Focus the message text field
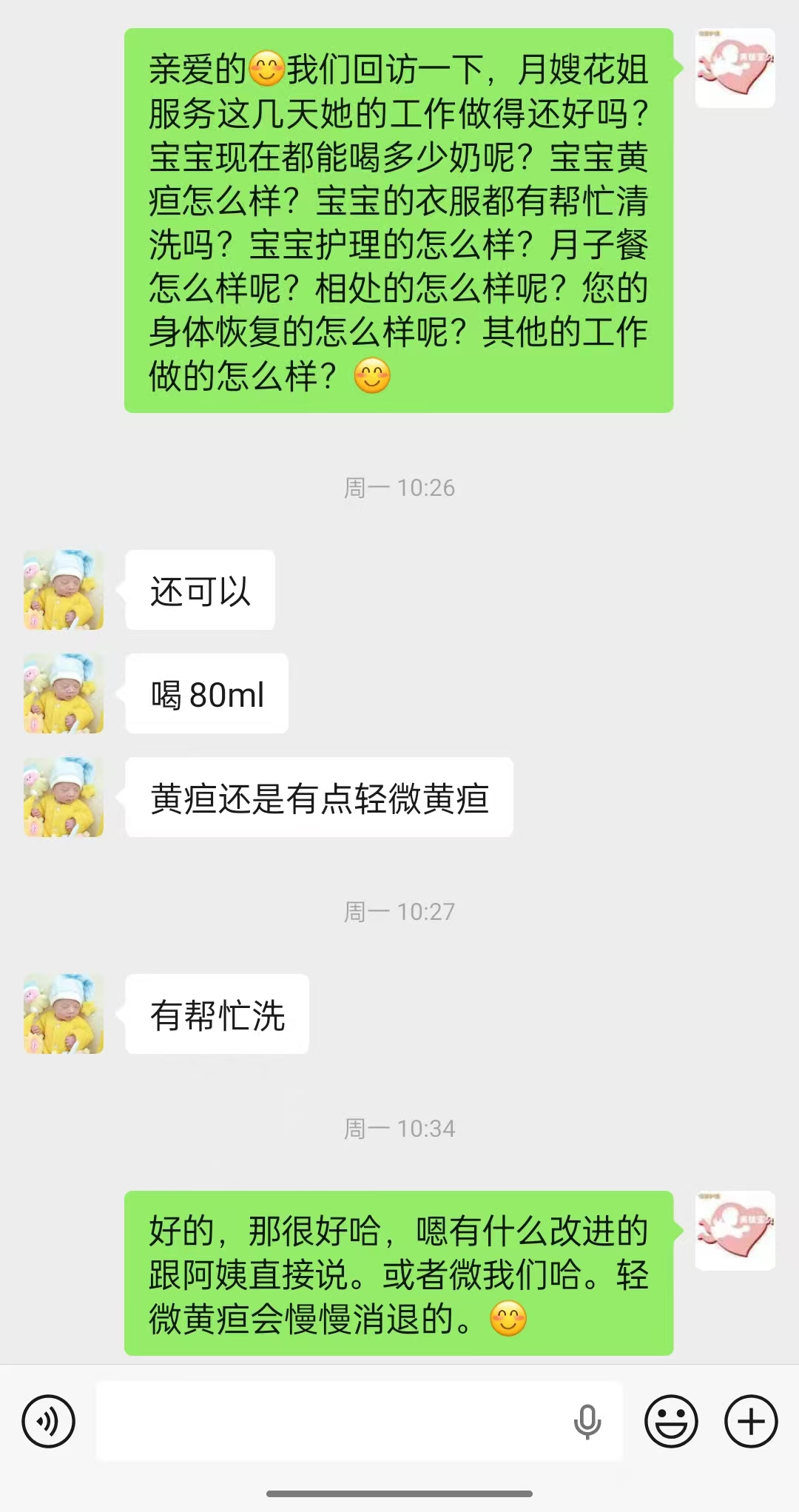This screenshot has width=799, height=1512. coord(333,1421)
